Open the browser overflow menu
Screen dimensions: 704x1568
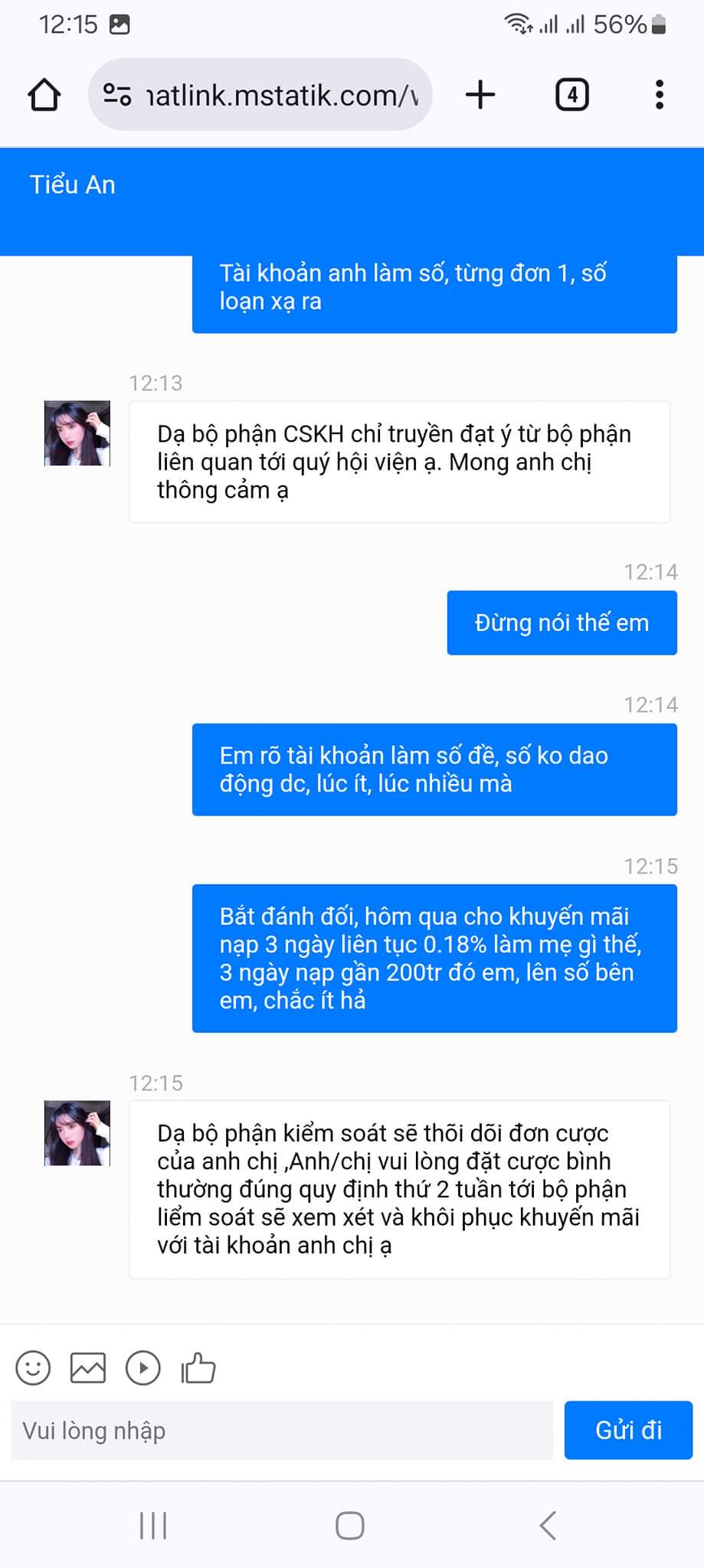click(x=659, y=95)
